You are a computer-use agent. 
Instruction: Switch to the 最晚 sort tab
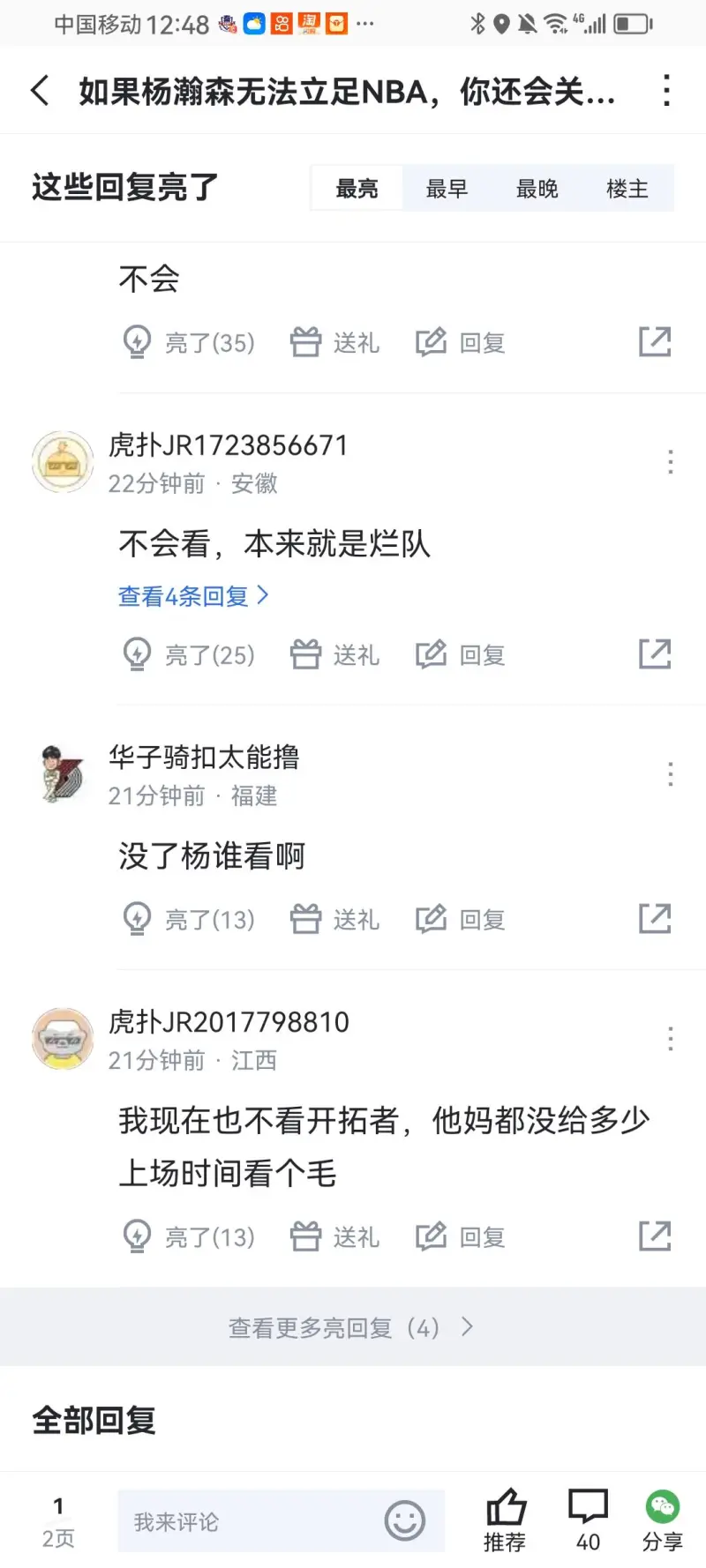[x=537, y=188]
